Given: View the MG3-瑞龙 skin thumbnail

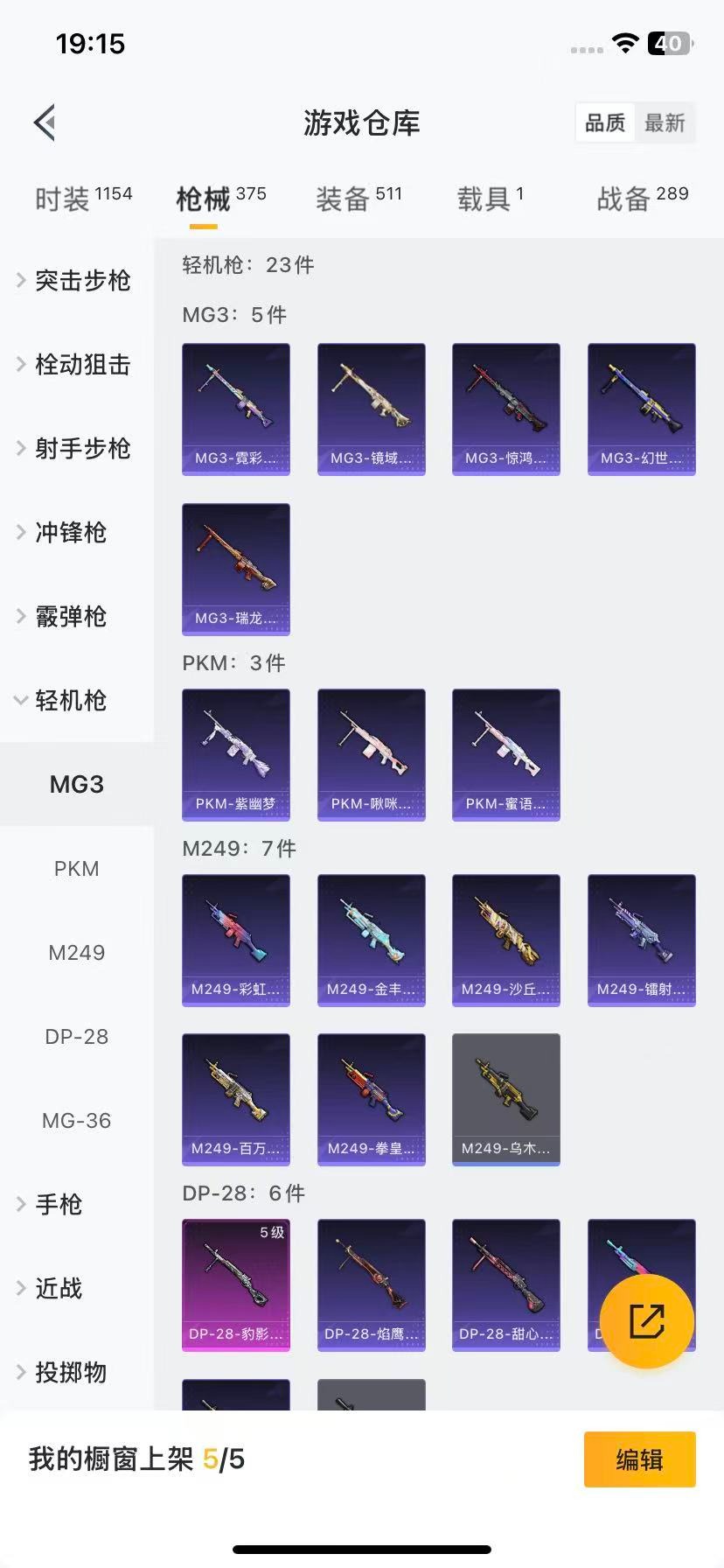Looking at the screenshot, I should point(235,569).
